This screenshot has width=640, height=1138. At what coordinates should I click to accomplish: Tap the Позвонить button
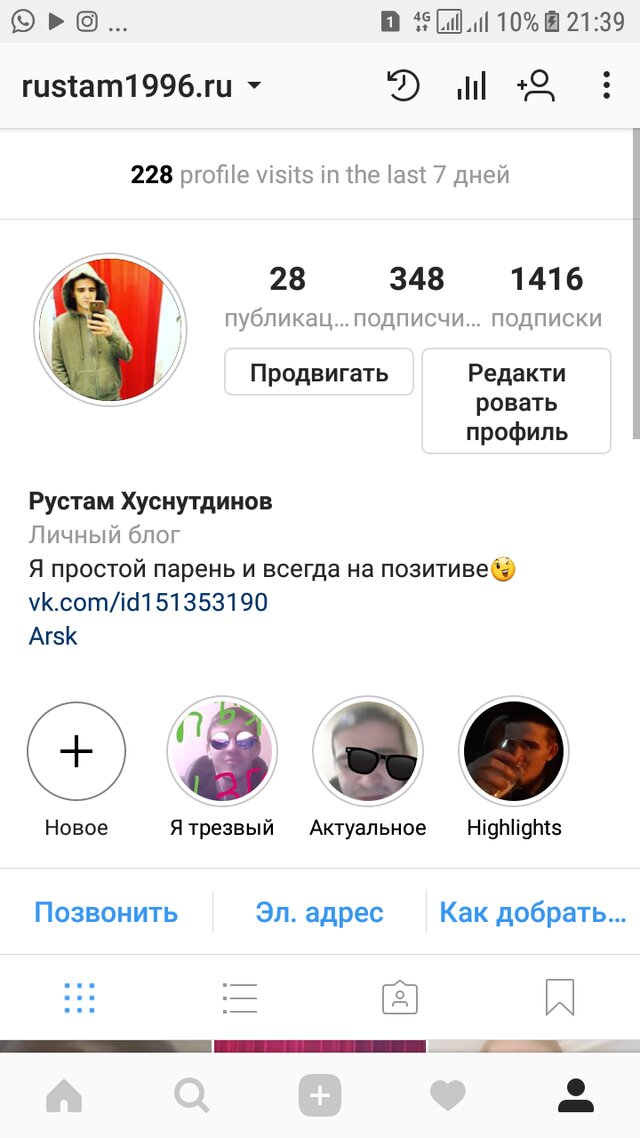(x=106, y=912)
